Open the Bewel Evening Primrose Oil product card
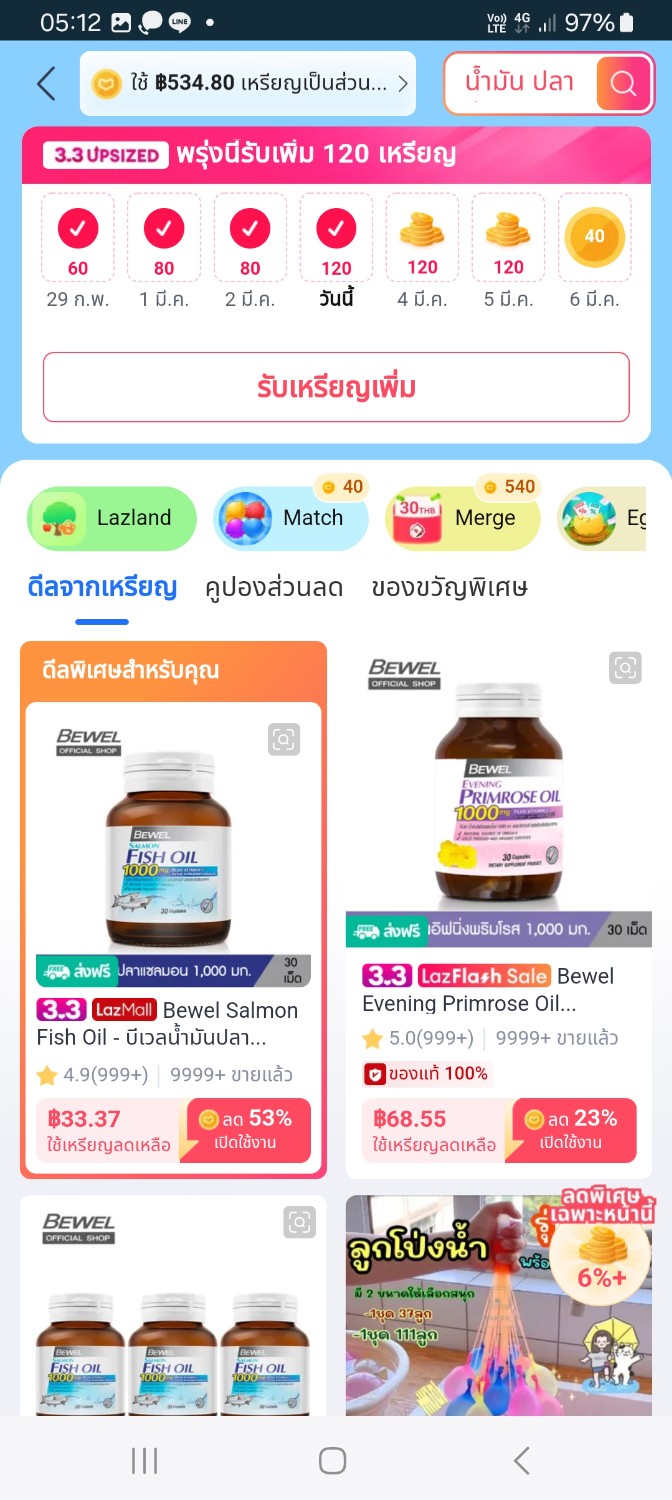Viewport: 672px width, 1500px height. 498,990
